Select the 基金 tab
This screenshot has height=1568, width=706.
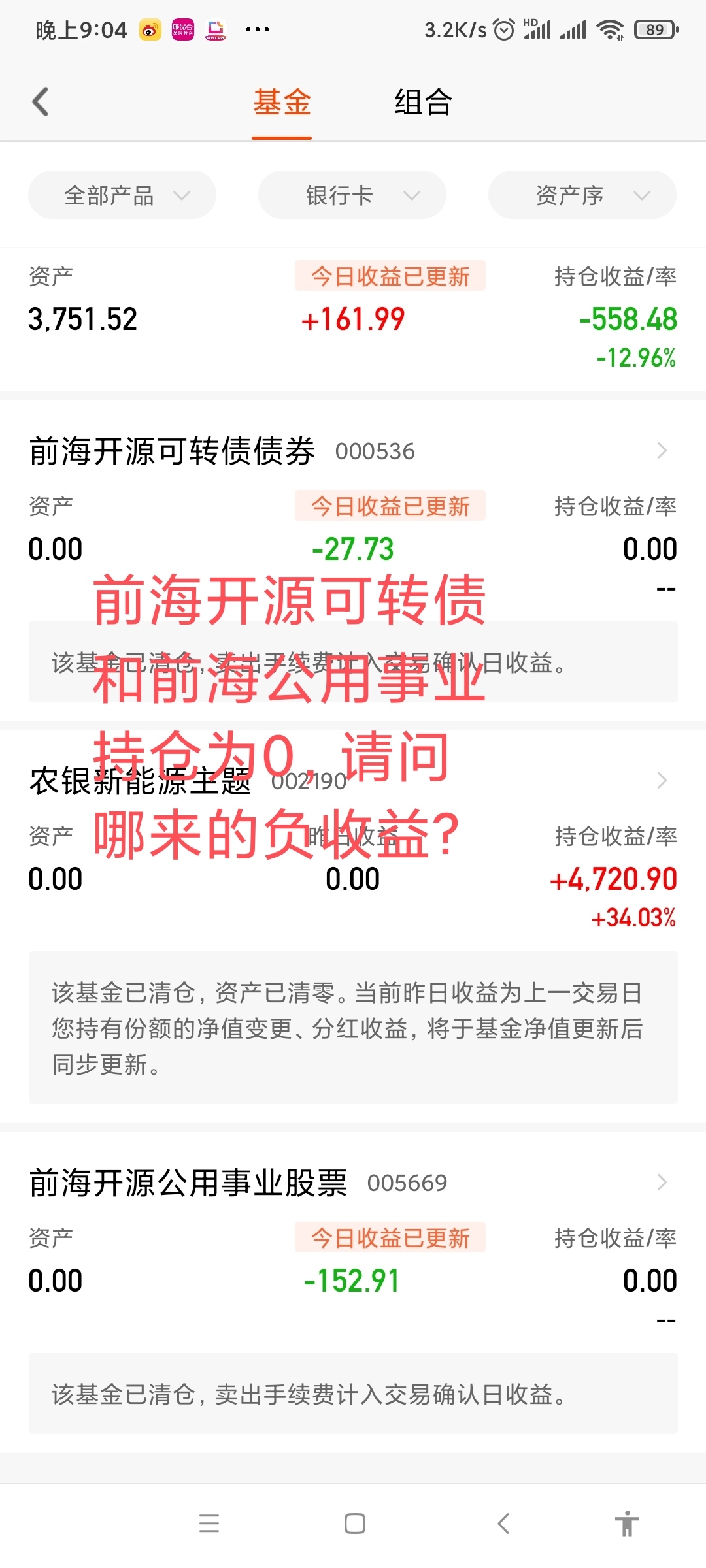281,103
